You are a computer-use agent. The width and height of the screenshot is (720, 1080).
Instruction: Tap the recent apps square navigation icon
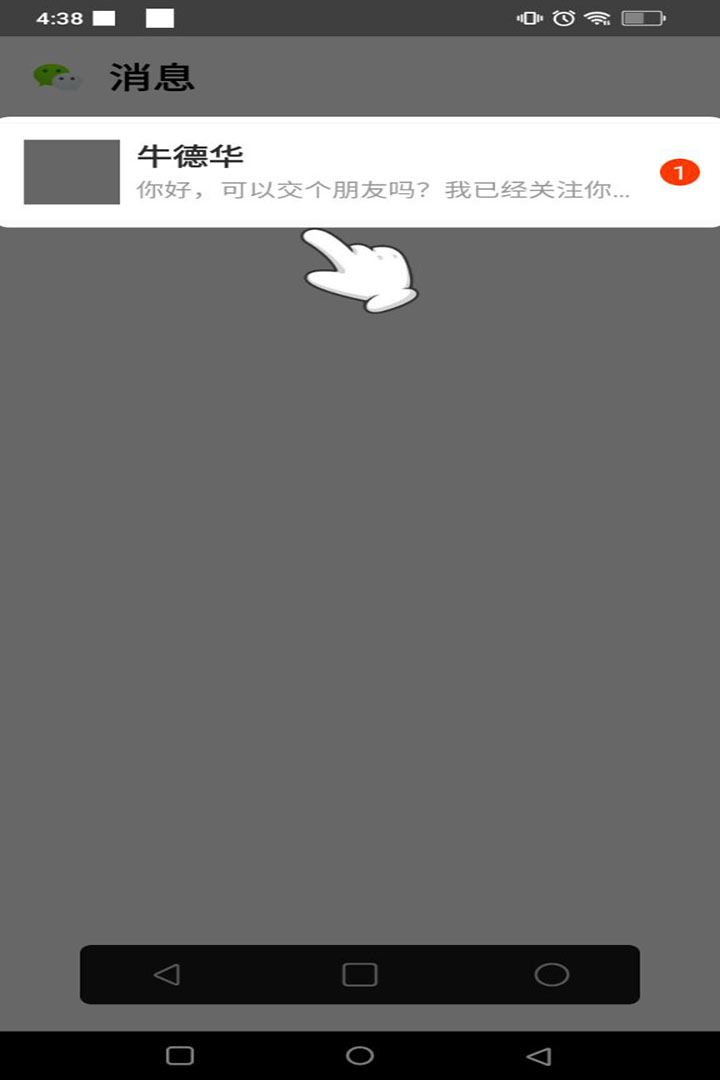tap(359, 973)
